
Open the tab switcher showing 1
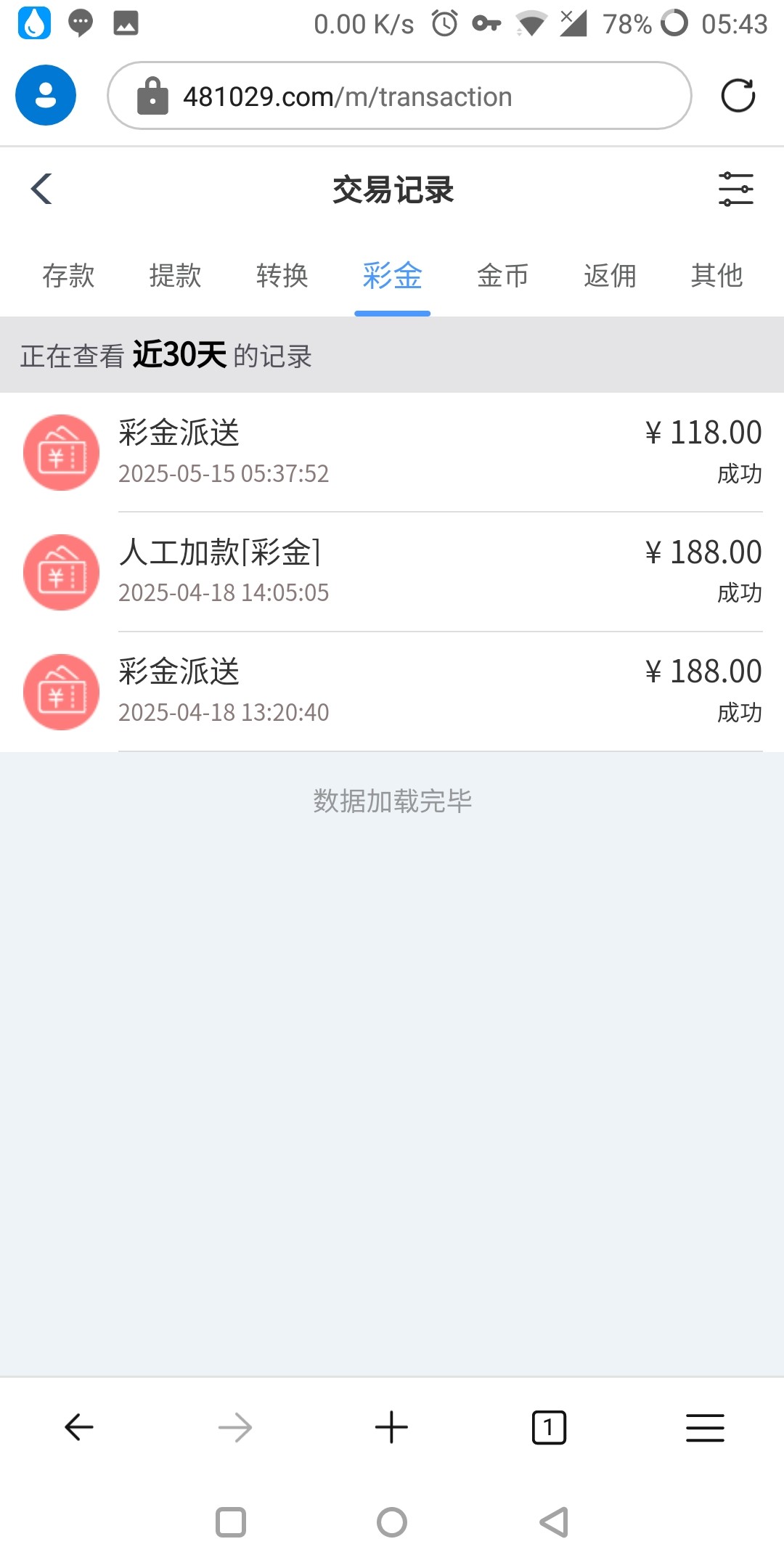[549, 1427]
